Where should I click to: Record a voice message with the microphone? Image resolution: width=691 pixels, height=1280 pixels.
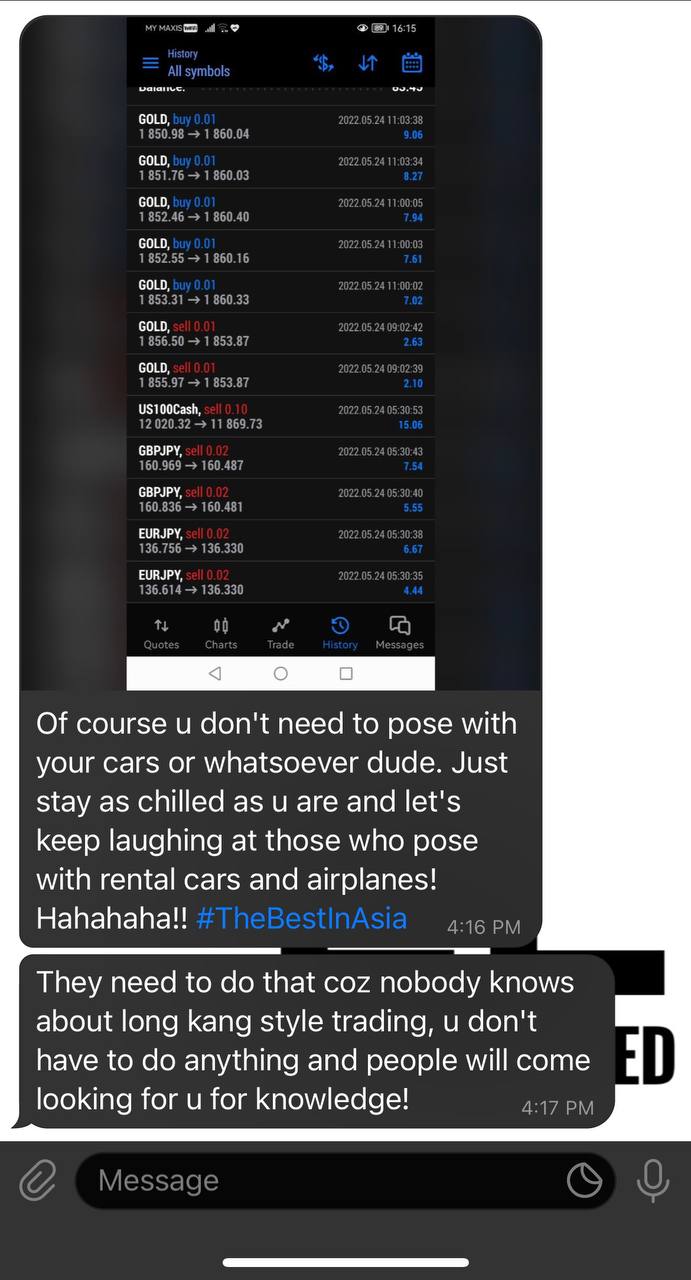pos(653,1181)
